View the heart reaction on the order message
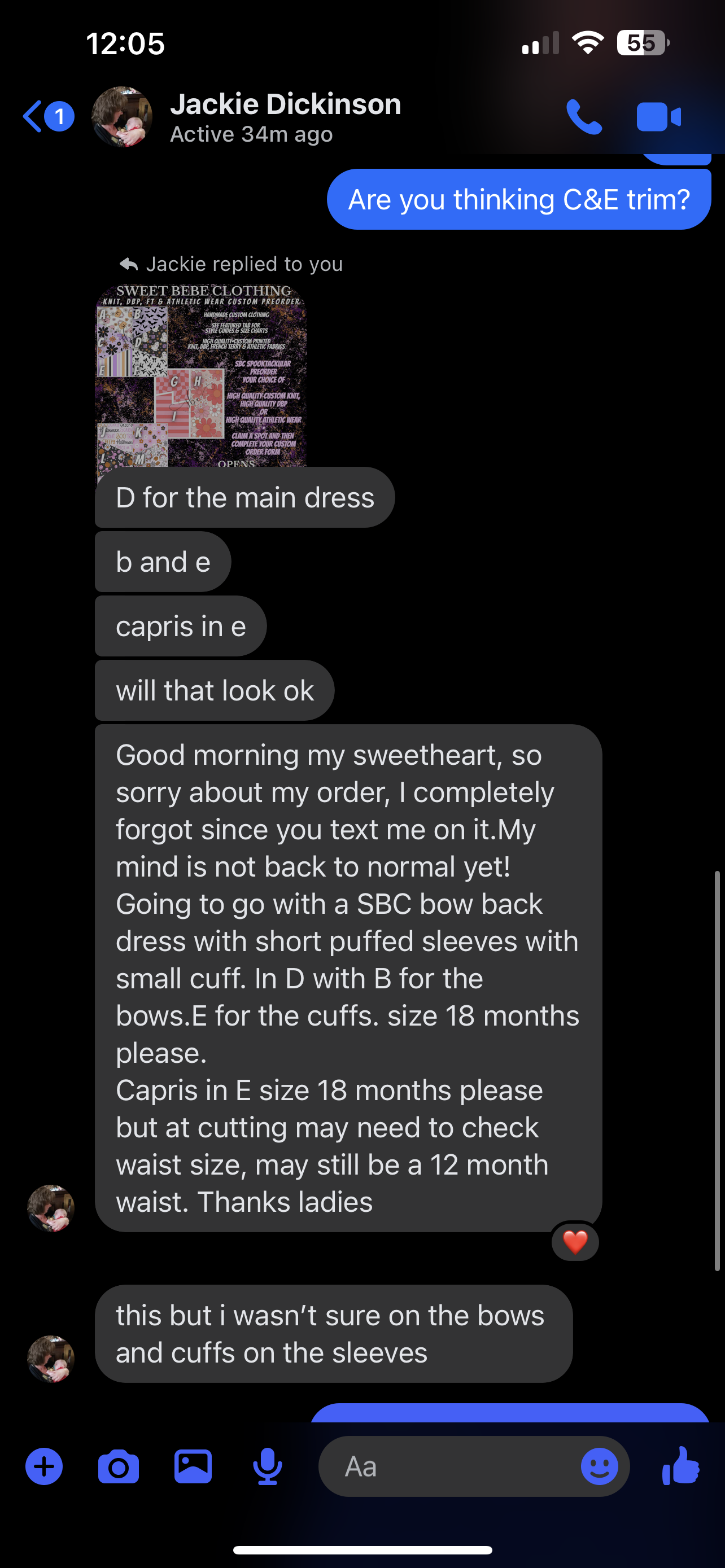Screen dimensions: 725x1568 coord(575,1242)
